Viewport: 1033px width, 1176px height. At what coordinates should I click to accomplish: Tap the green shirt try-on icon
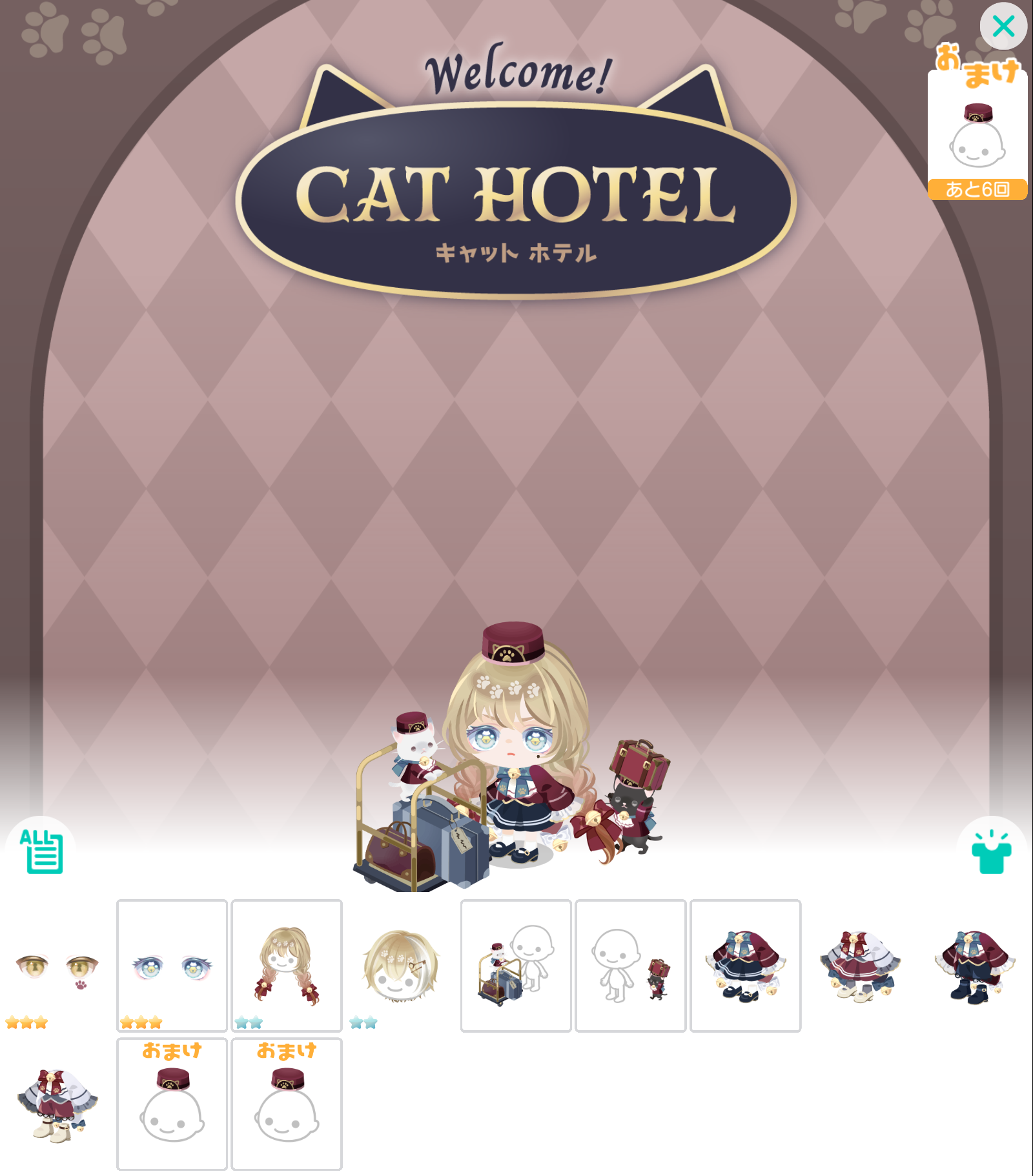(x=991, y=852)
